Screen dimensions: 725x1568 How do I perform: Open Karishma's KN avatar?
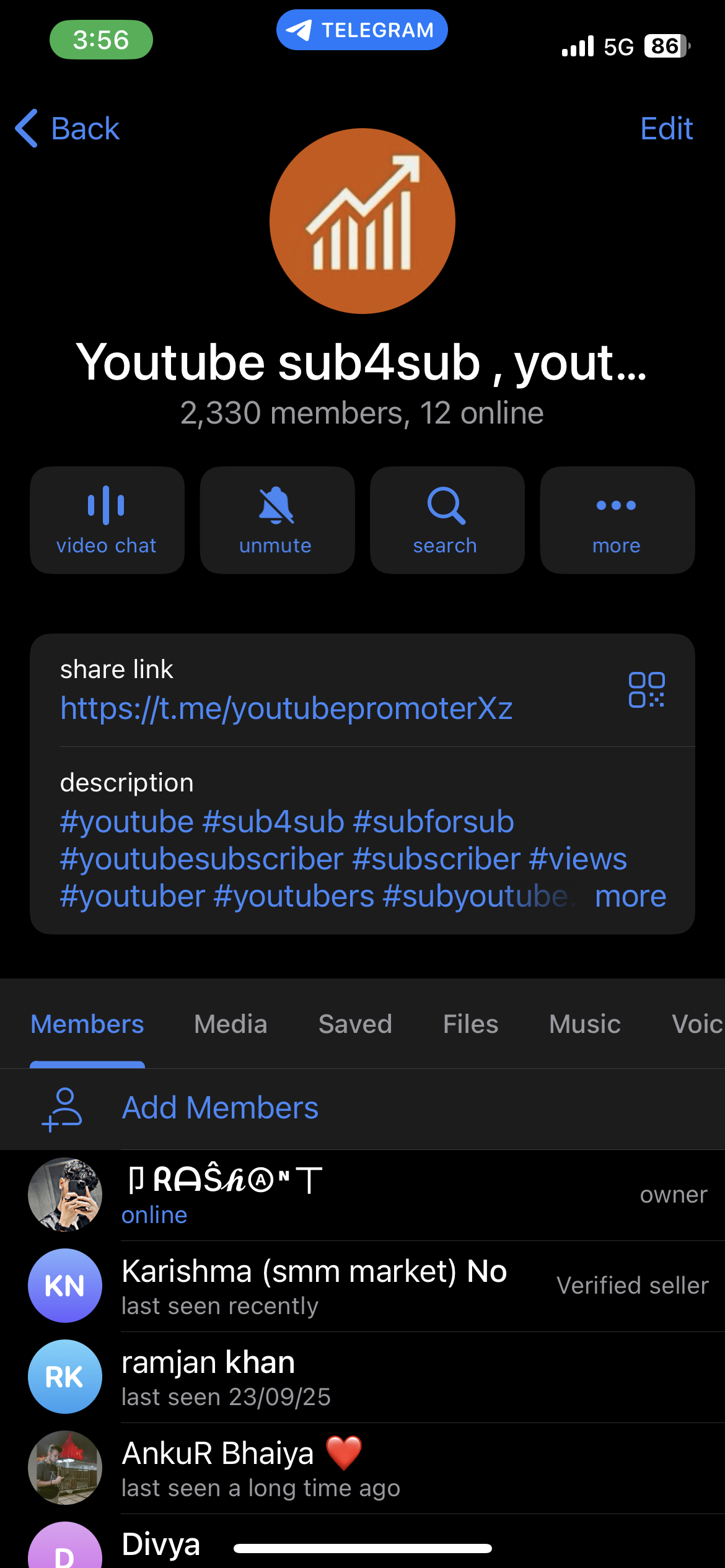(x=64, y=1286)
